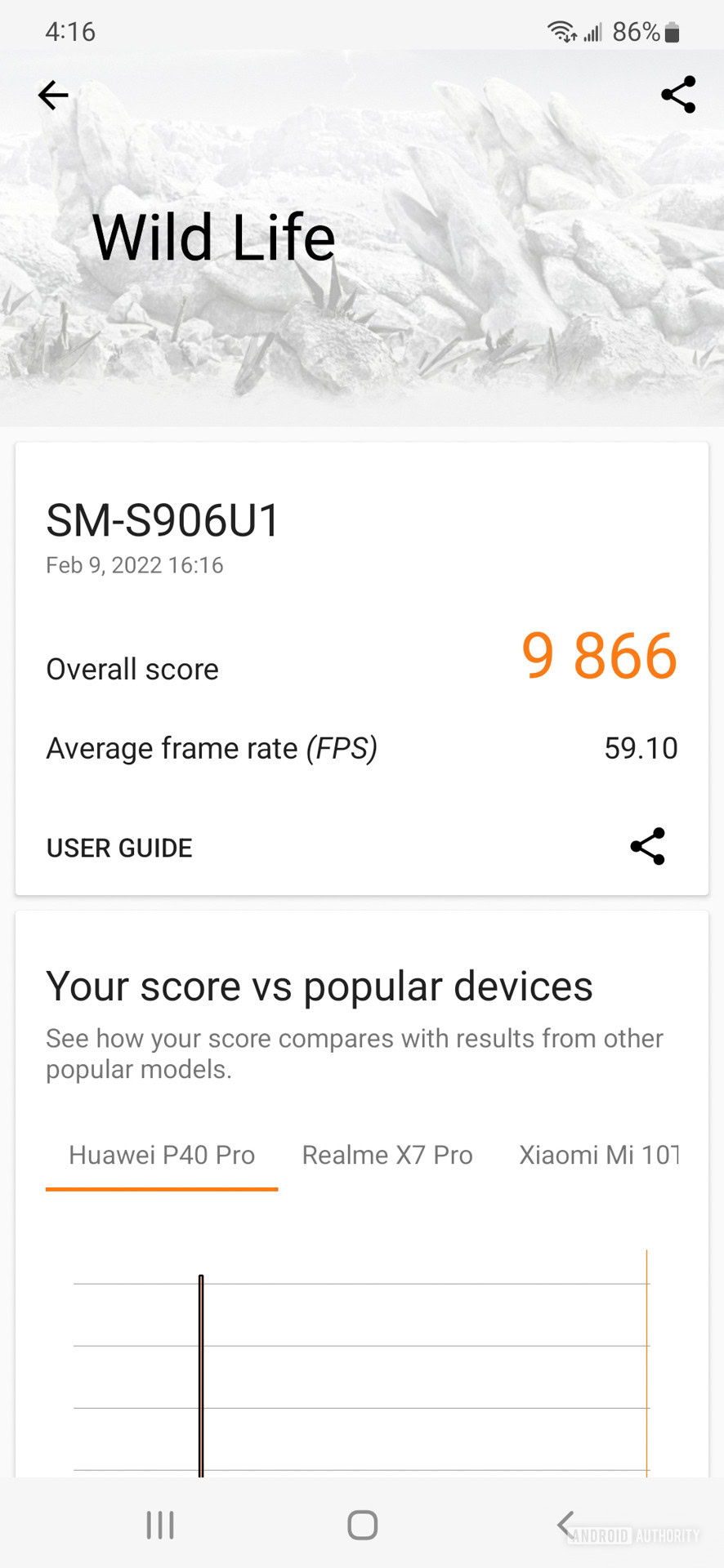
Task: Switch to the Realme X7 Pro tab
Action: 387,1155
